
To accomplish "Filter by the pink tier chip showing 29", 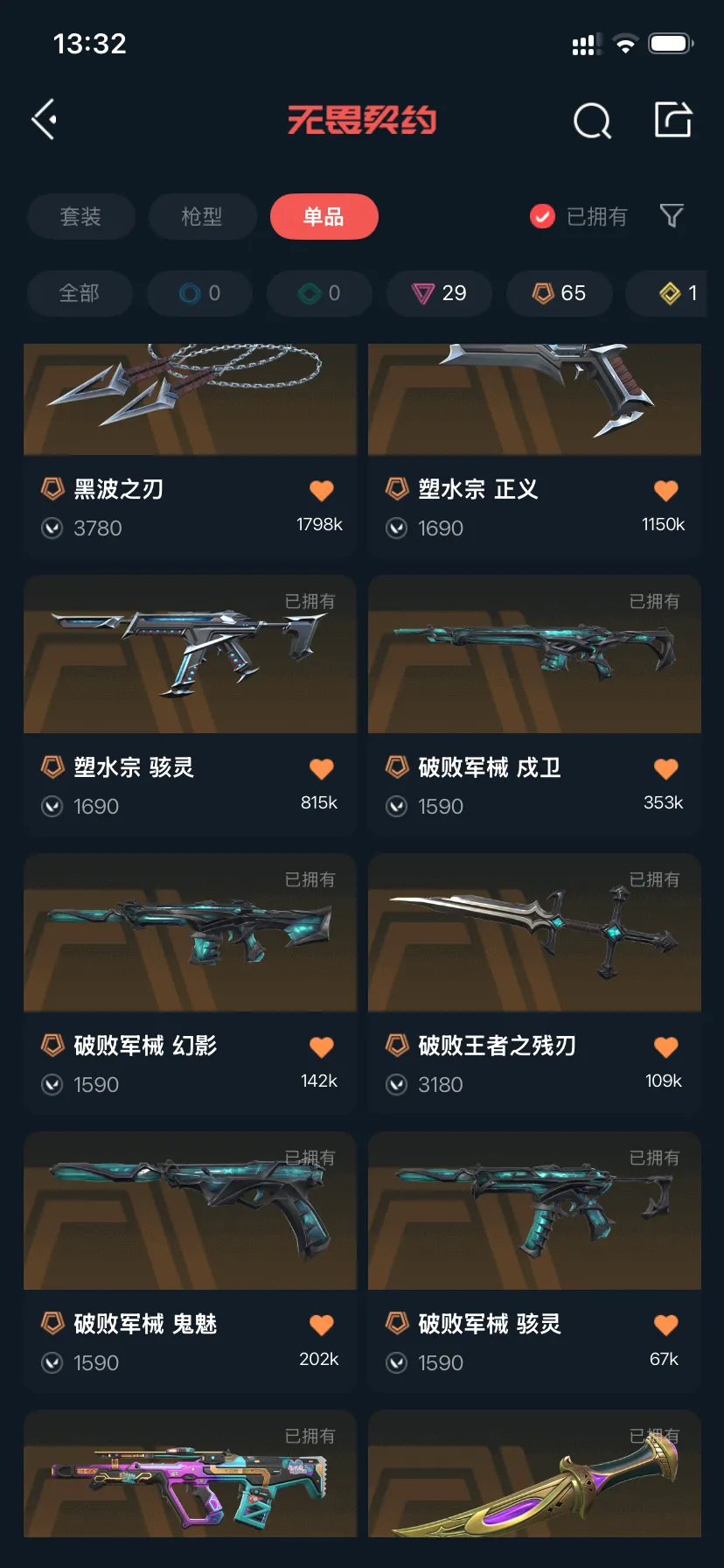I will tap(439, 293).
